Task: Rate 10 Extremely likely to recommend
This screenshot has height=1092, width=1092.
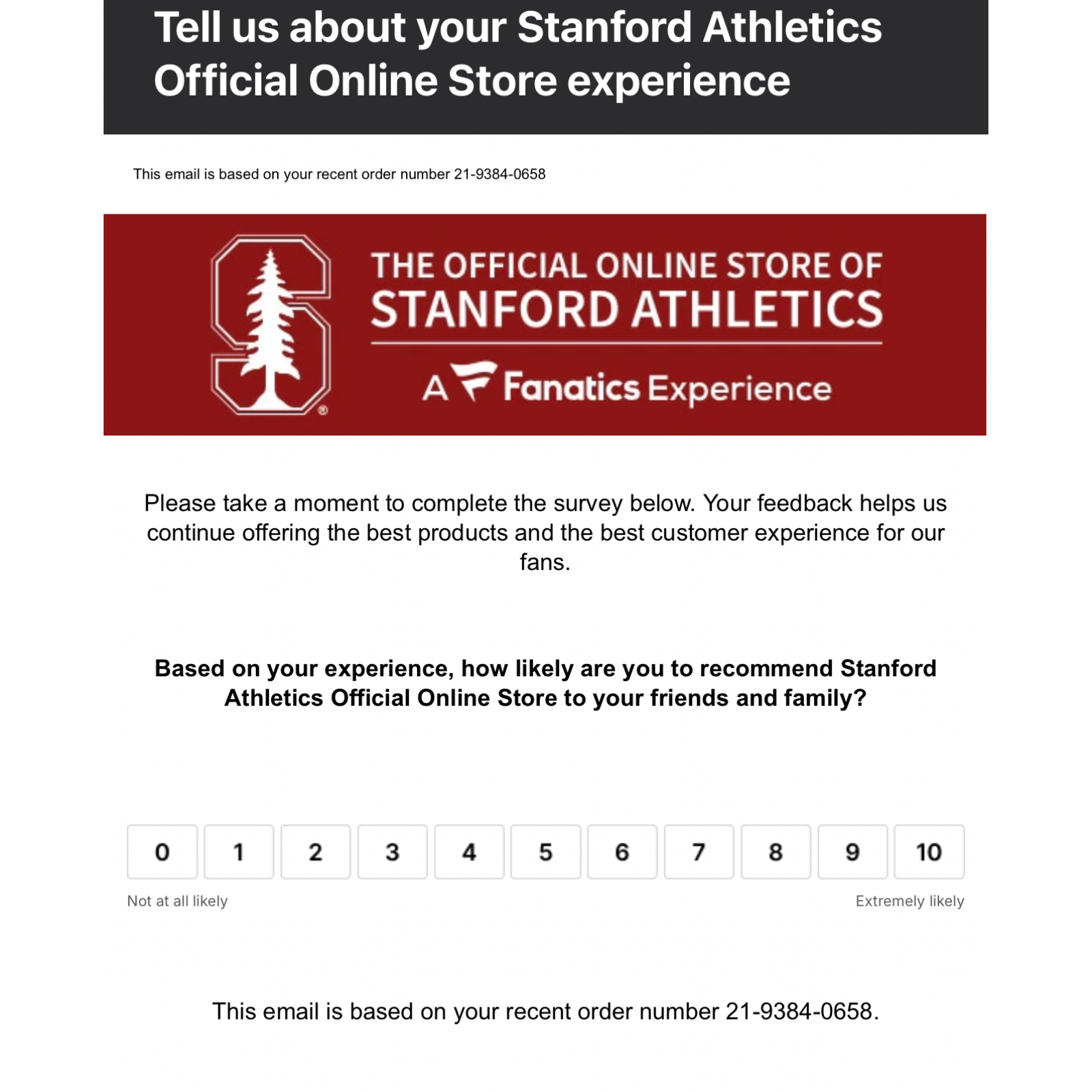Action: (929, 852)
